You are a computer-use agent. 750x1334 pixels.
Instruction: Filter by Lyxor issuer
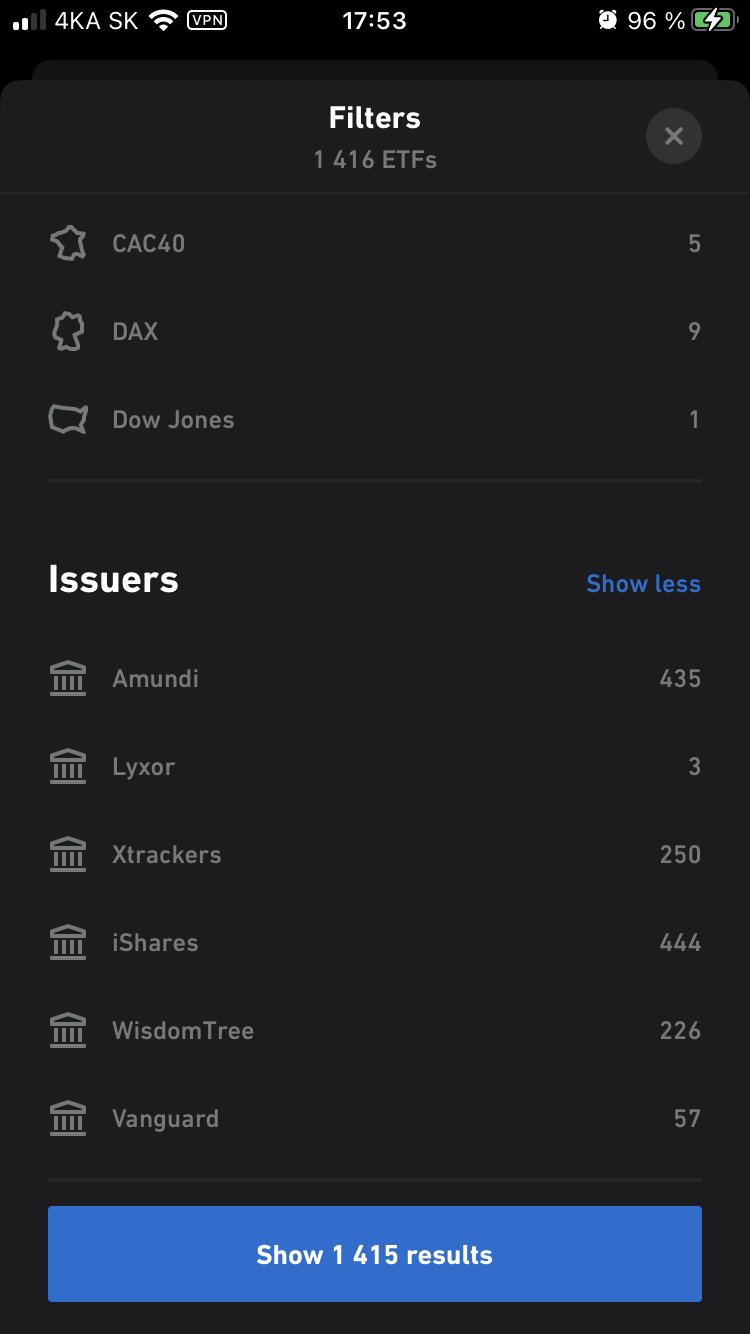(x=375, y=766)
